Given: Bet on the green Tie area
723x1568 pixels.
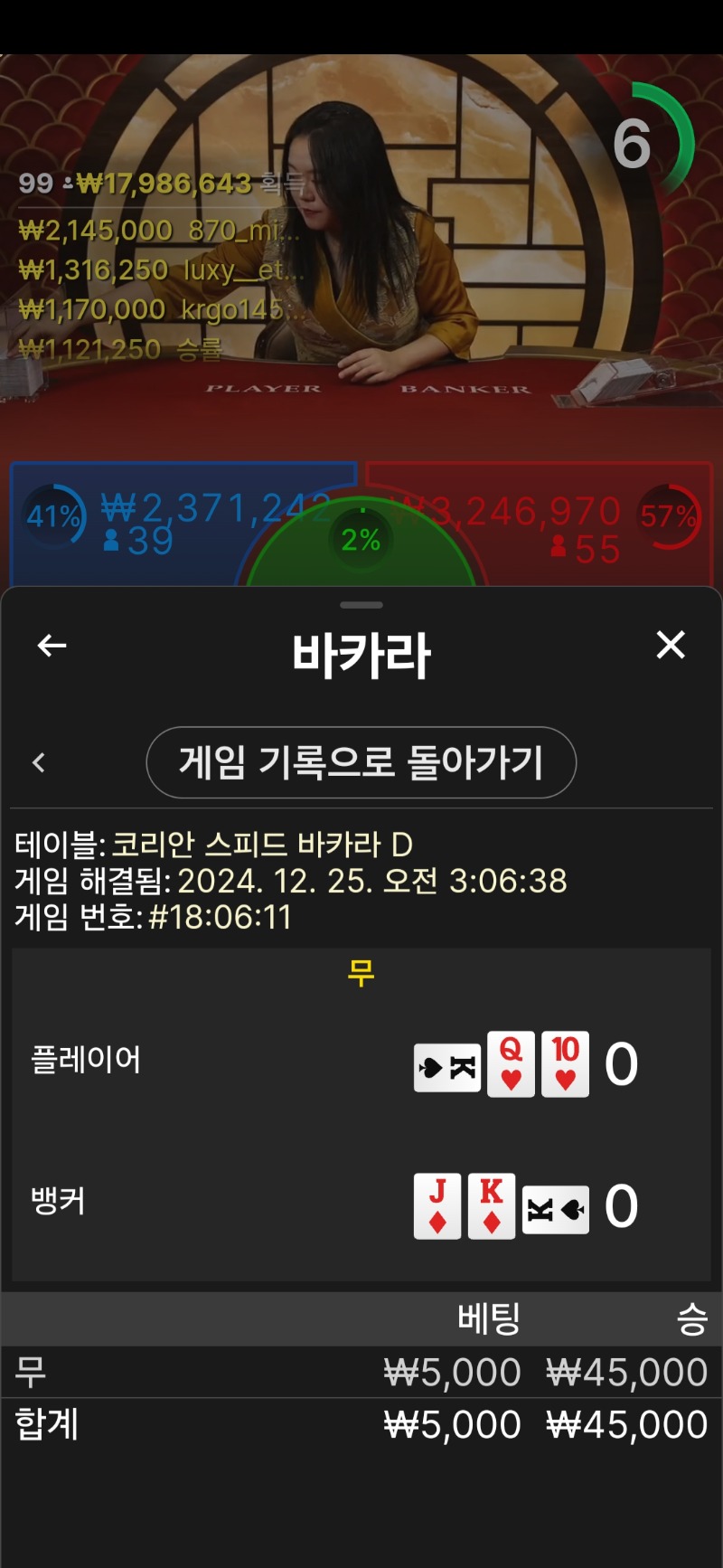Looking at the screenshot, I should click(x=361, y=545).
